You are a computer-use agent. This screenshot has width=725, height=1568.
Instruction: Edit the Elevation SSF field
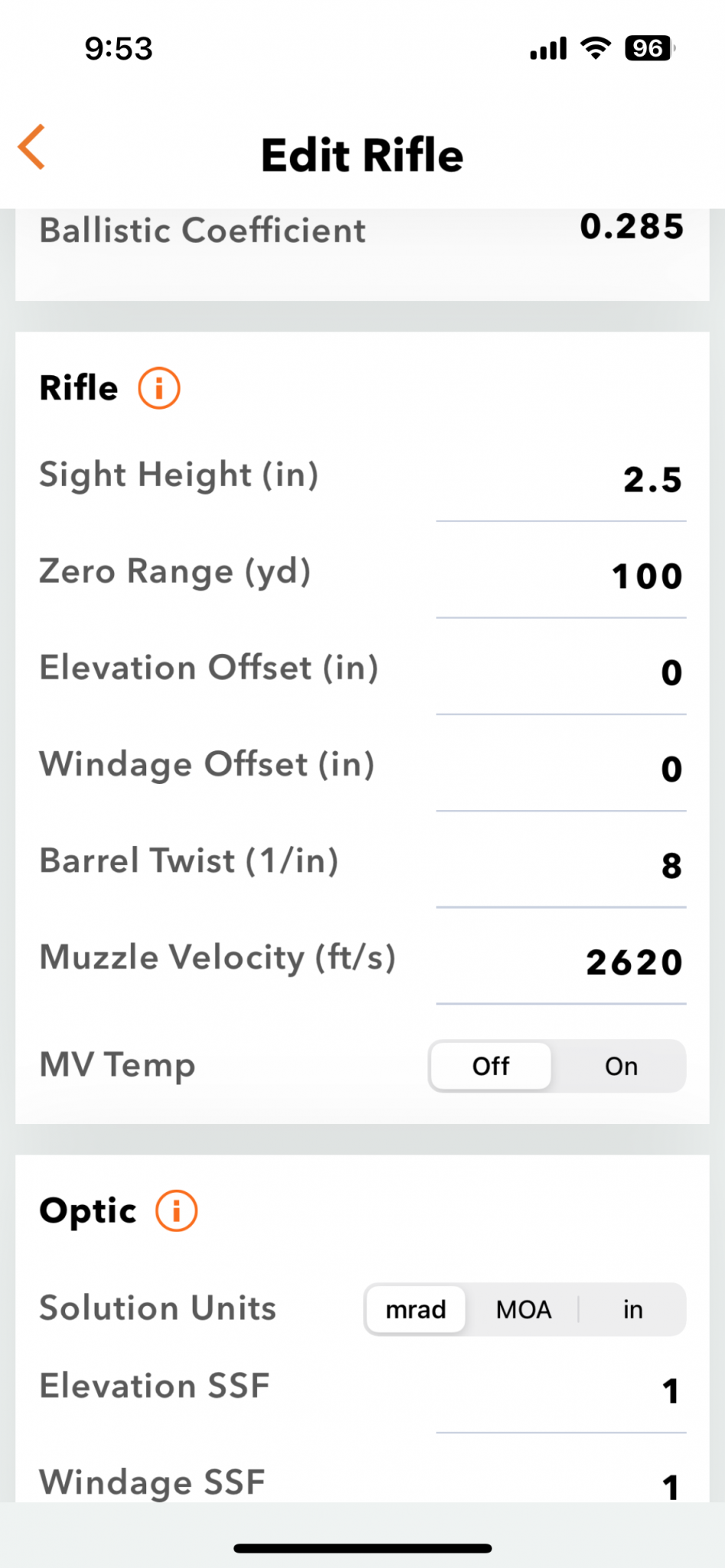click(x=561, y=1391)
